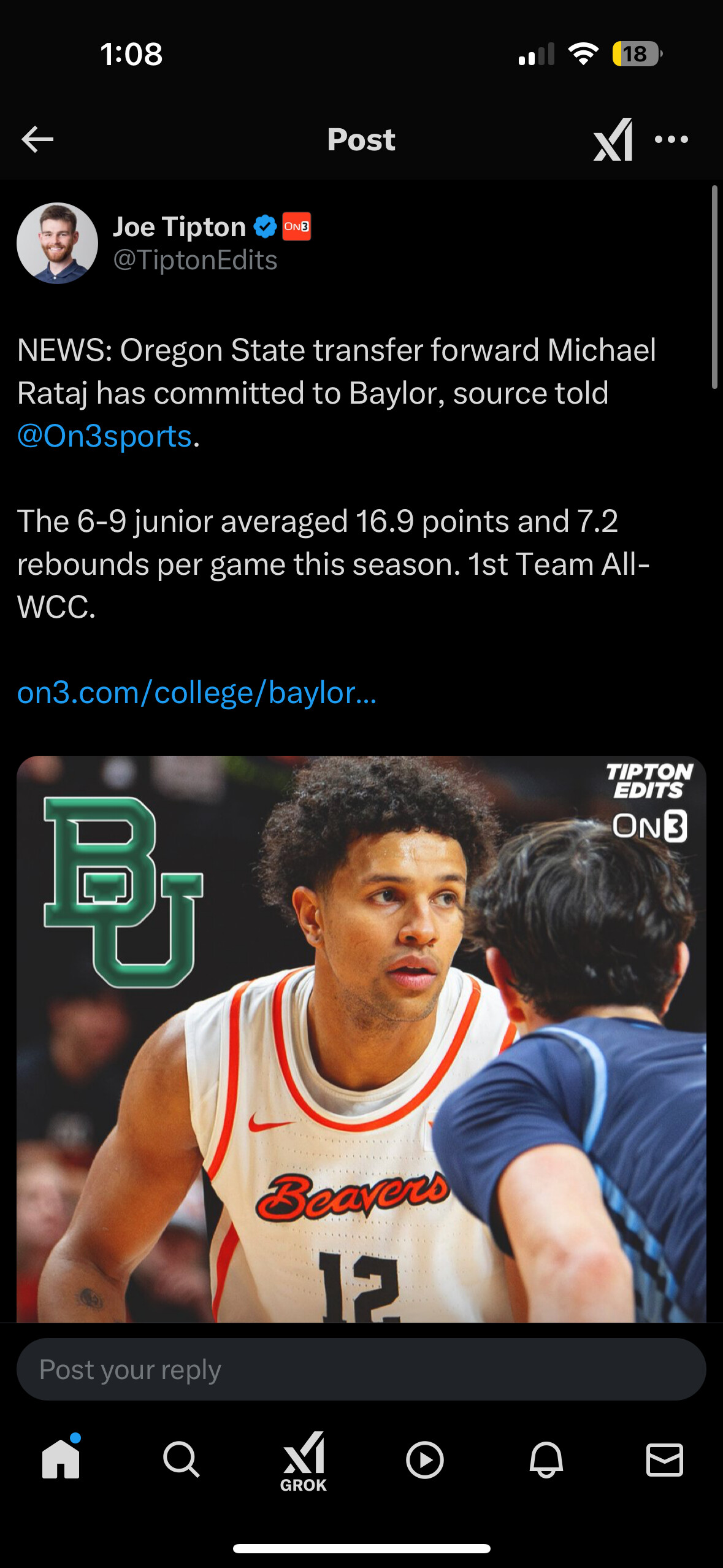Open Grok icon in the top bar
723x1568 pixels.
pos(613,140)
